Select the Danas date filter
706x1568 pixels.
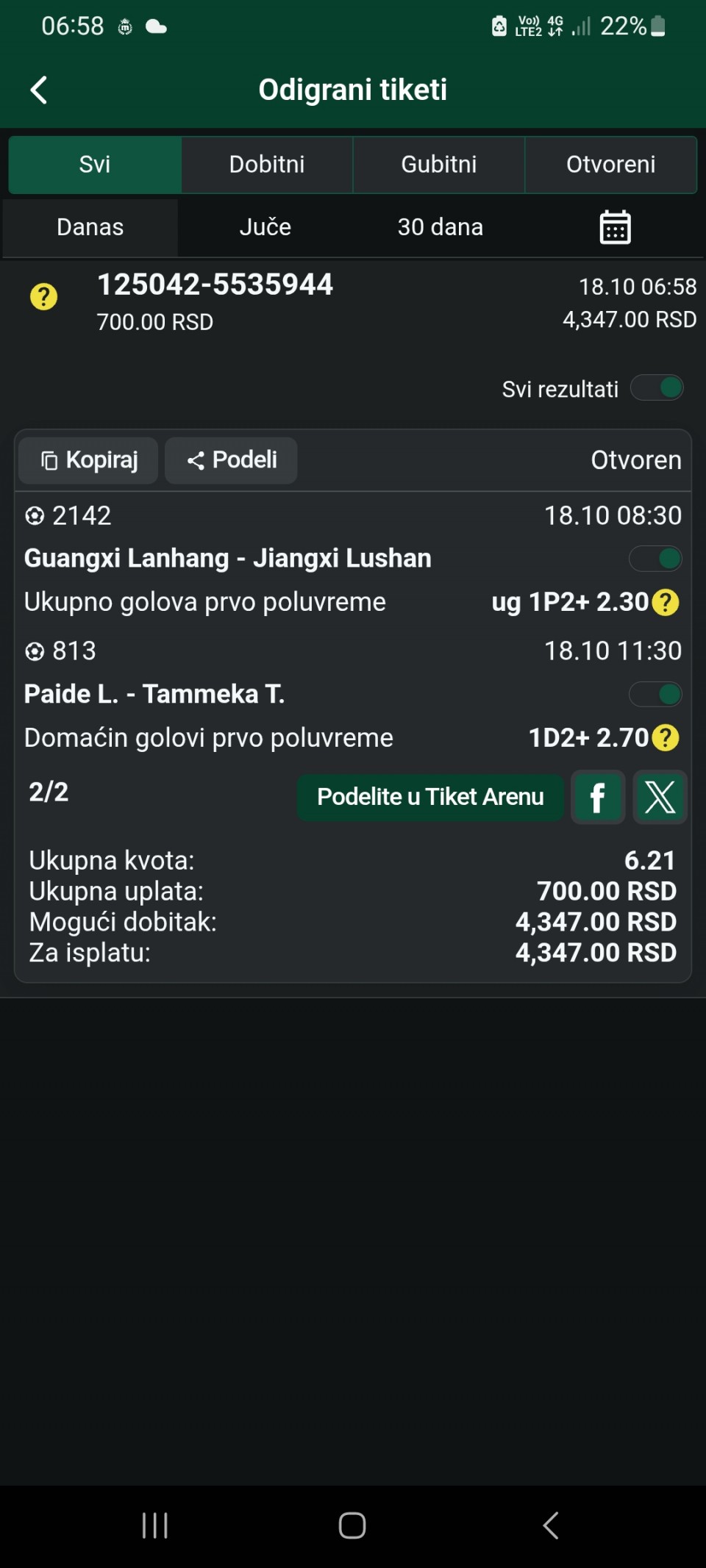click(90, 227)
